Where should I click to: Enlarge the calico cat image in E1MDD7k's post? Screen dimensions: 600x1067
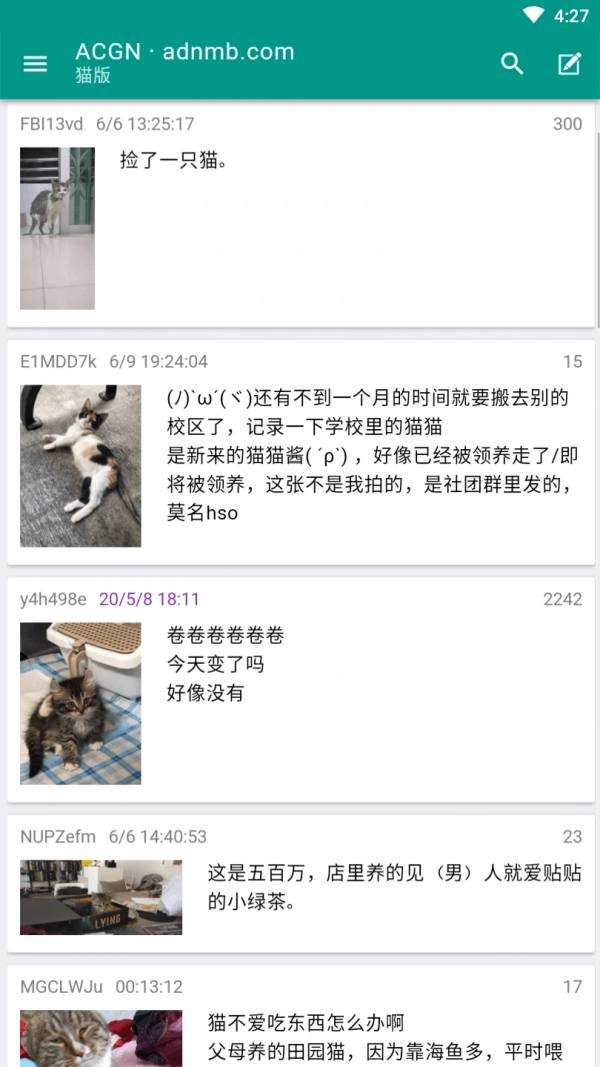coord(80,466)
